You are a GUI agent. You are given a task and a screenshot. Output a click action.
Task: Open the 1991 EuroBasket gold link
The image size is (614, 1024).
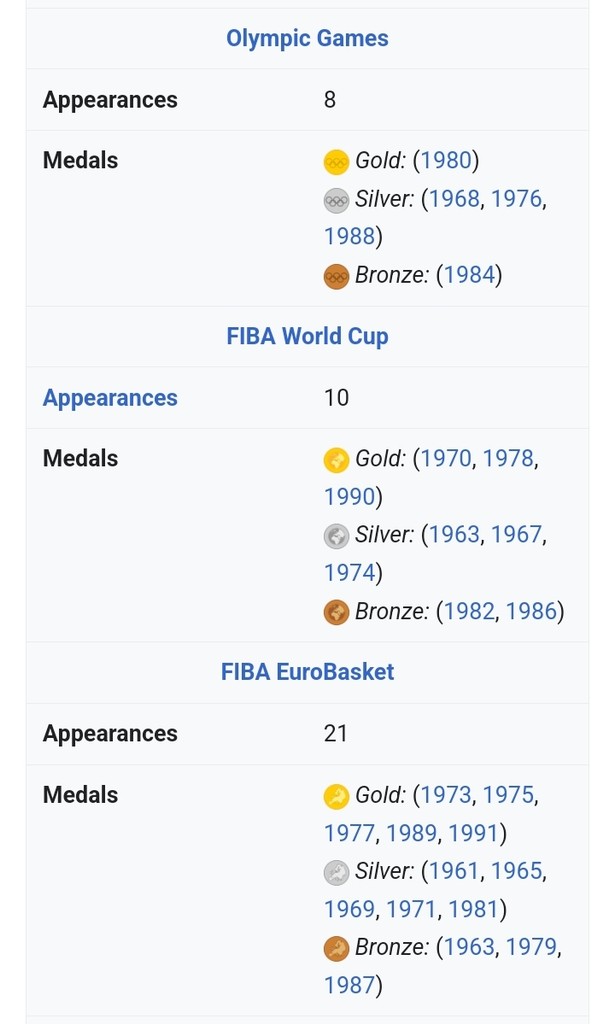[x=473, y=833]
